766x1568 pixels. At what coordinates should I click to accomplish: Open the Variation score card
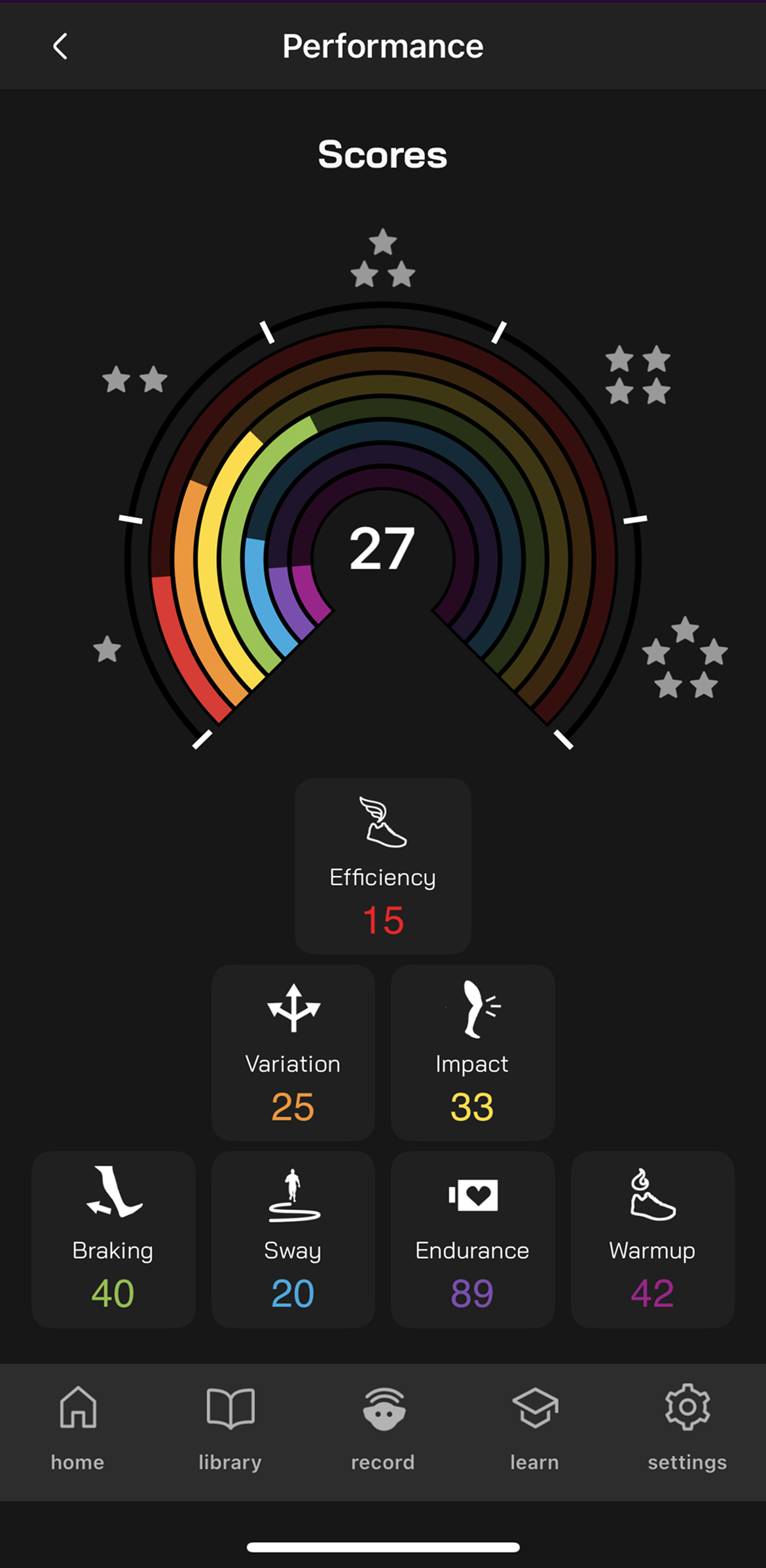[293, 1052]
